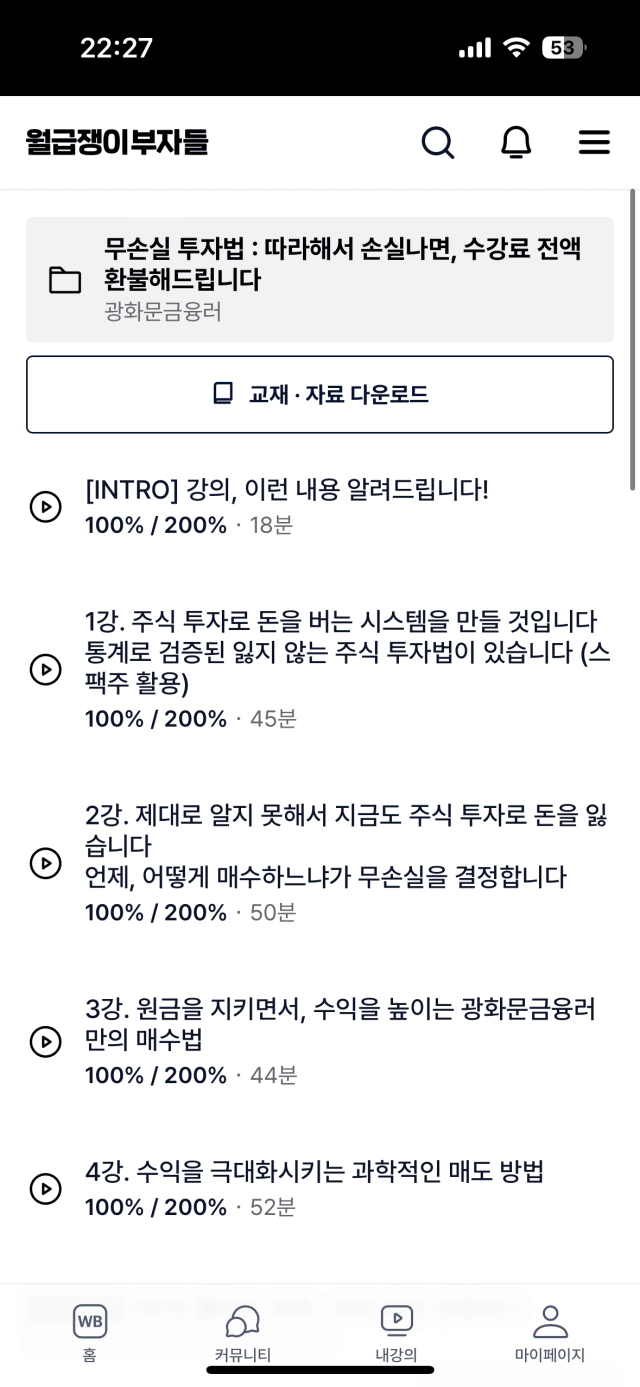This screenshot has width=640, height=1387.
Task: Open the 마이페이지 tab
Action: coord(550,1333)
